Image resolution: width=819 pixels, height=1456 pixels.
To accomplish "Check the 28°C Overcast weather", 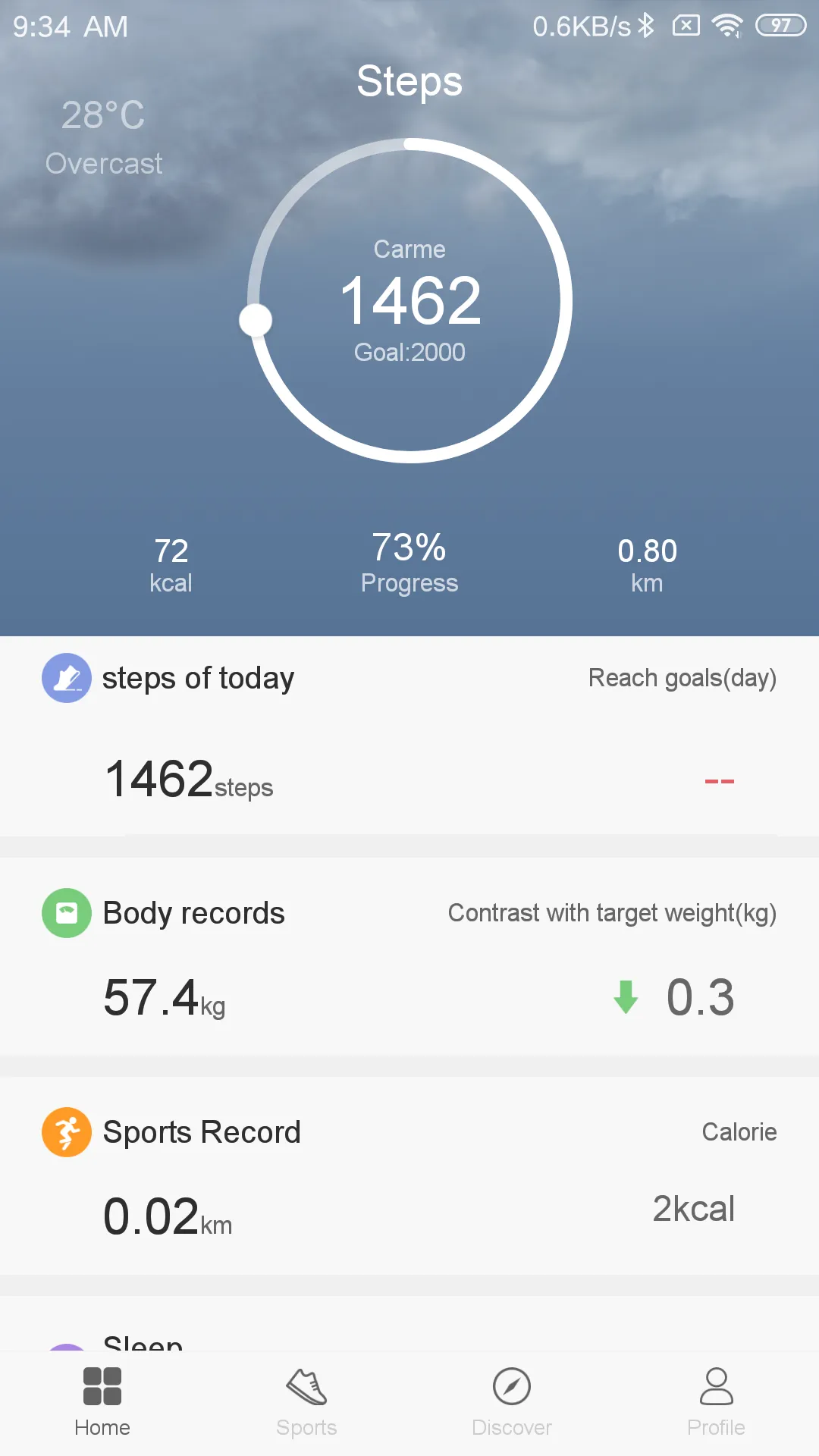I will click(x=104, y=138).
